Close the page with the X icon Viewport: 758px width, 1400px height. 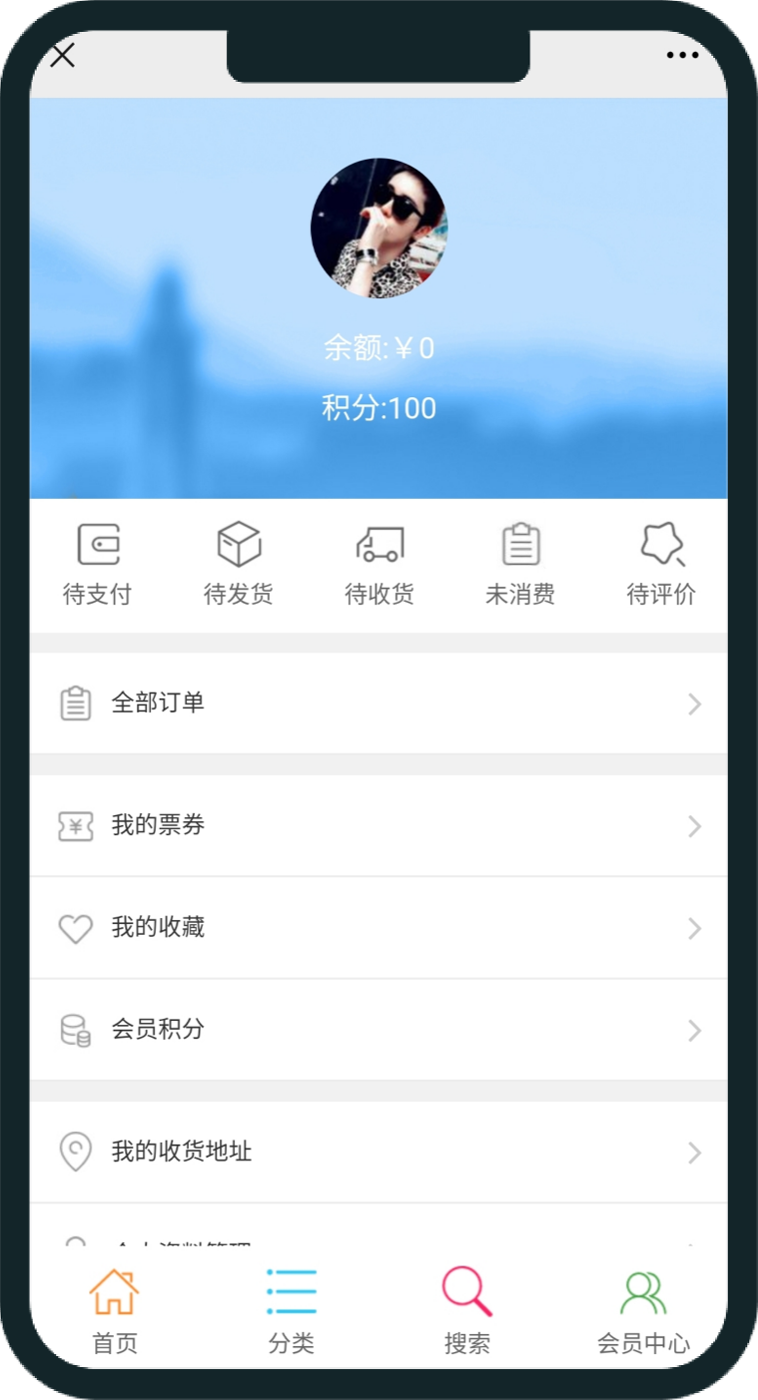click(x=62, y=55)
